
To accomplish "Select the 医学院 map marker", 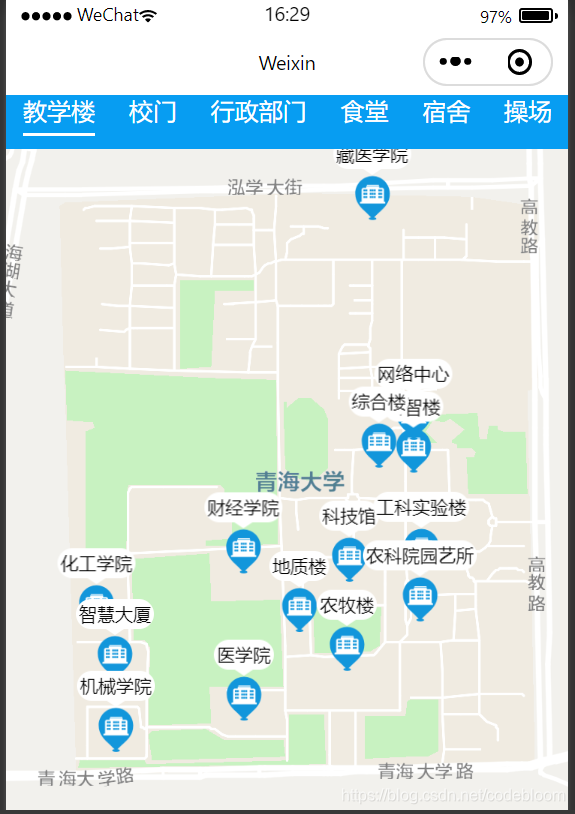I will point(244,698).
